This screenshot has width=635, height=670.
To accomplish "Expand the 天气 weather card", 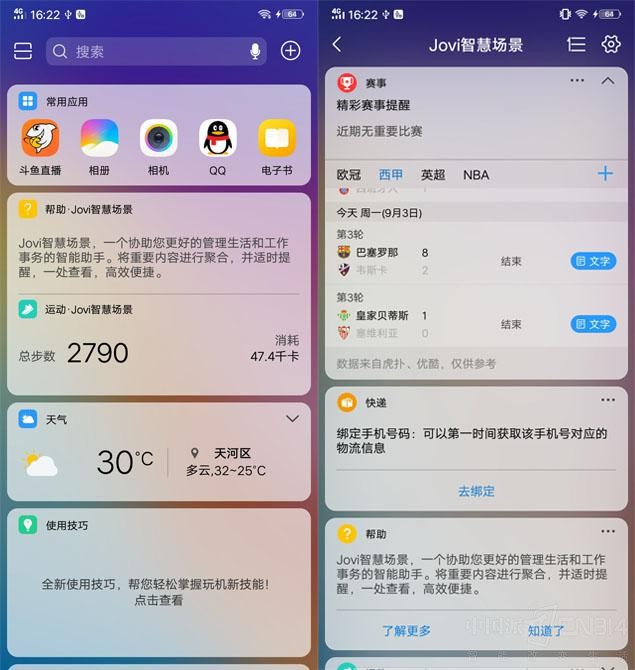I will 292,418.
